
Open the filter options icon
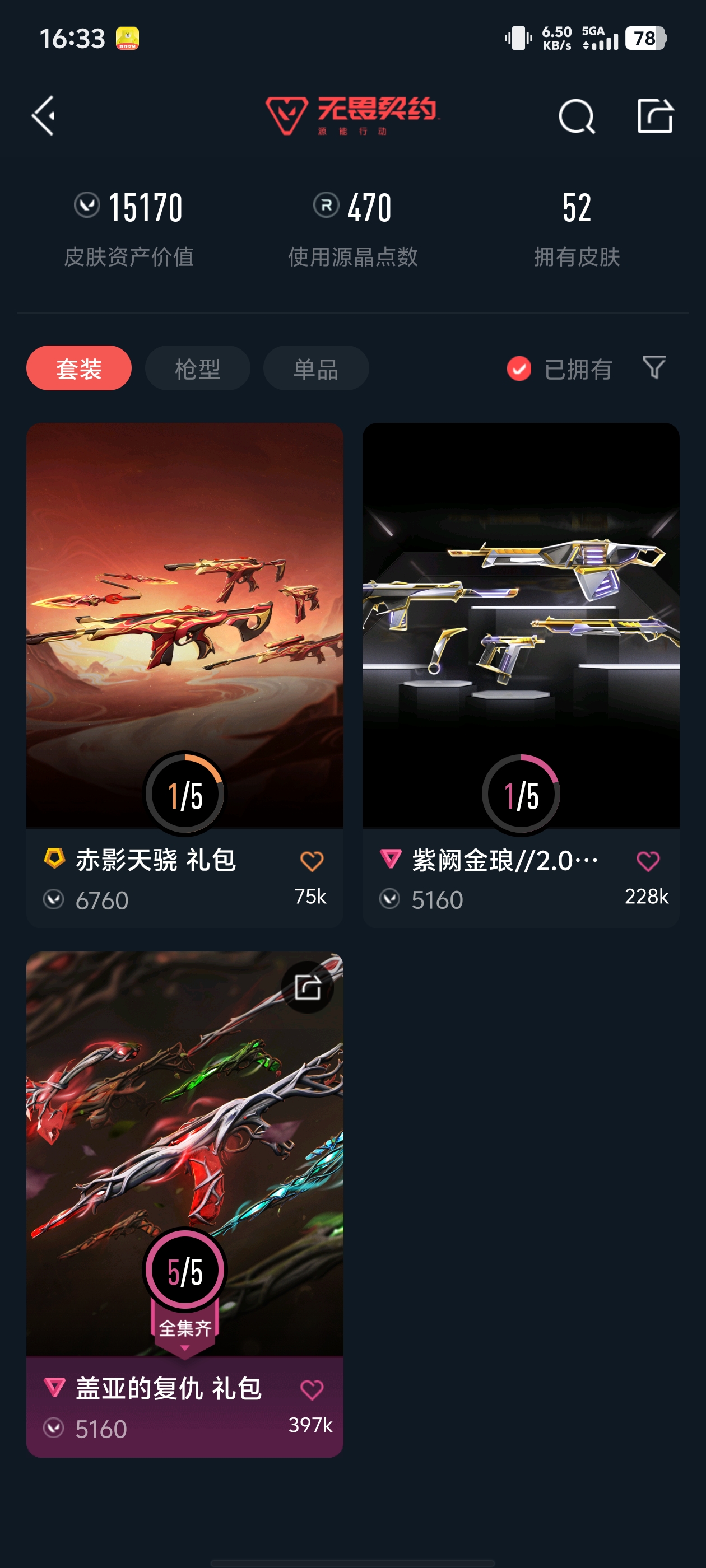pos(654,368)
